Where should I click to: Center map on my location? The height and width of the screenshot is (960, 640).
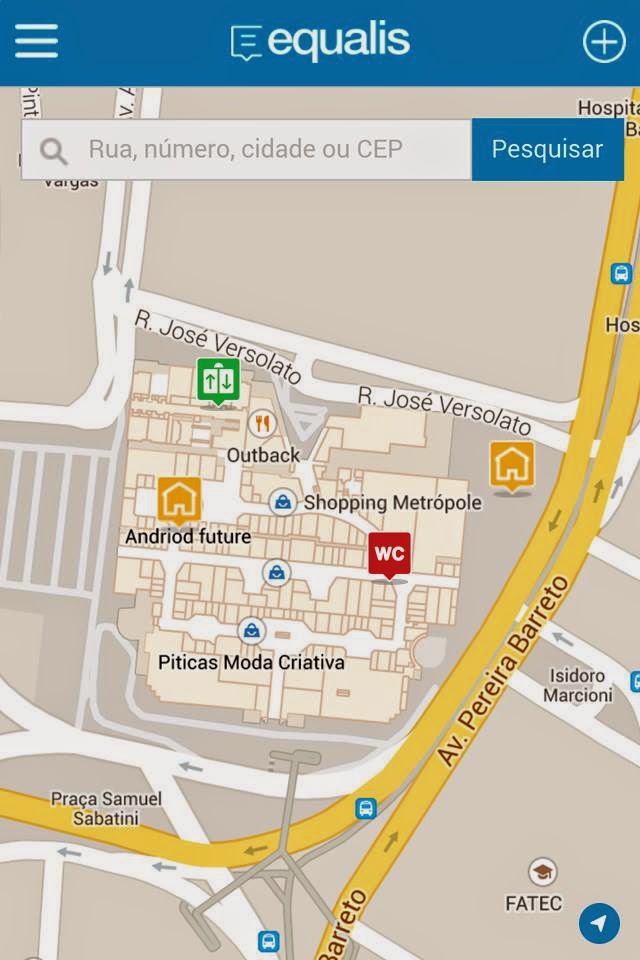(598, 923)
